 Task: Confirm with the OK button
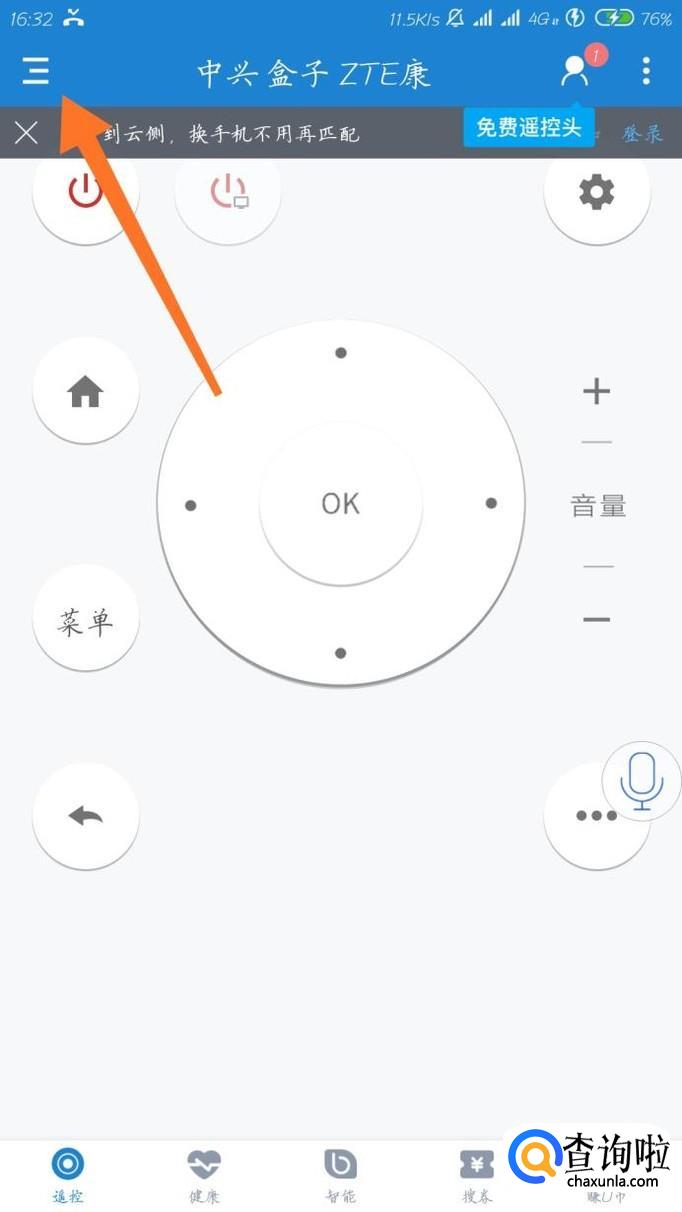(341, 503)
